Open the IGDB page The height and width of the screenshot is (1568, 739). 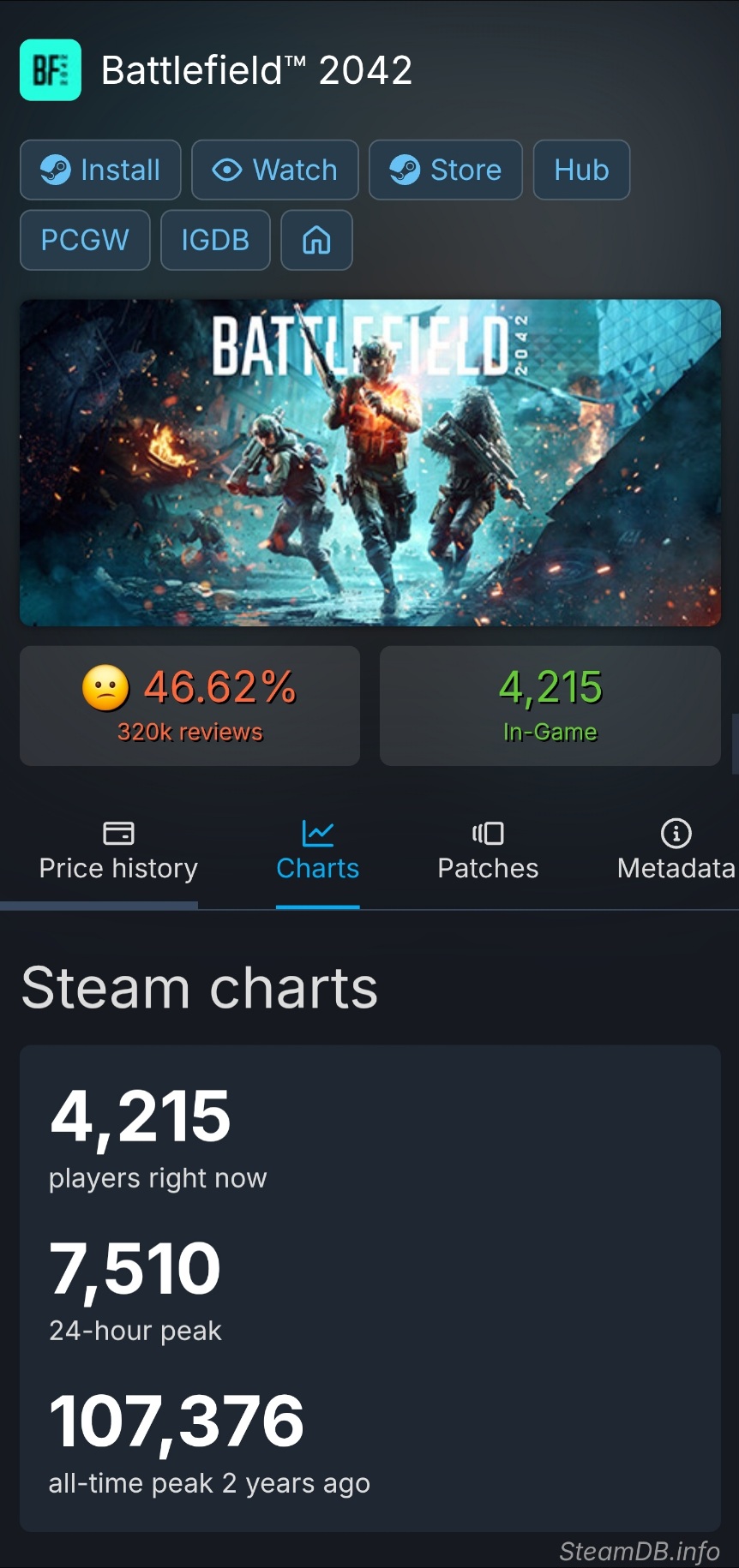[215, 240]
